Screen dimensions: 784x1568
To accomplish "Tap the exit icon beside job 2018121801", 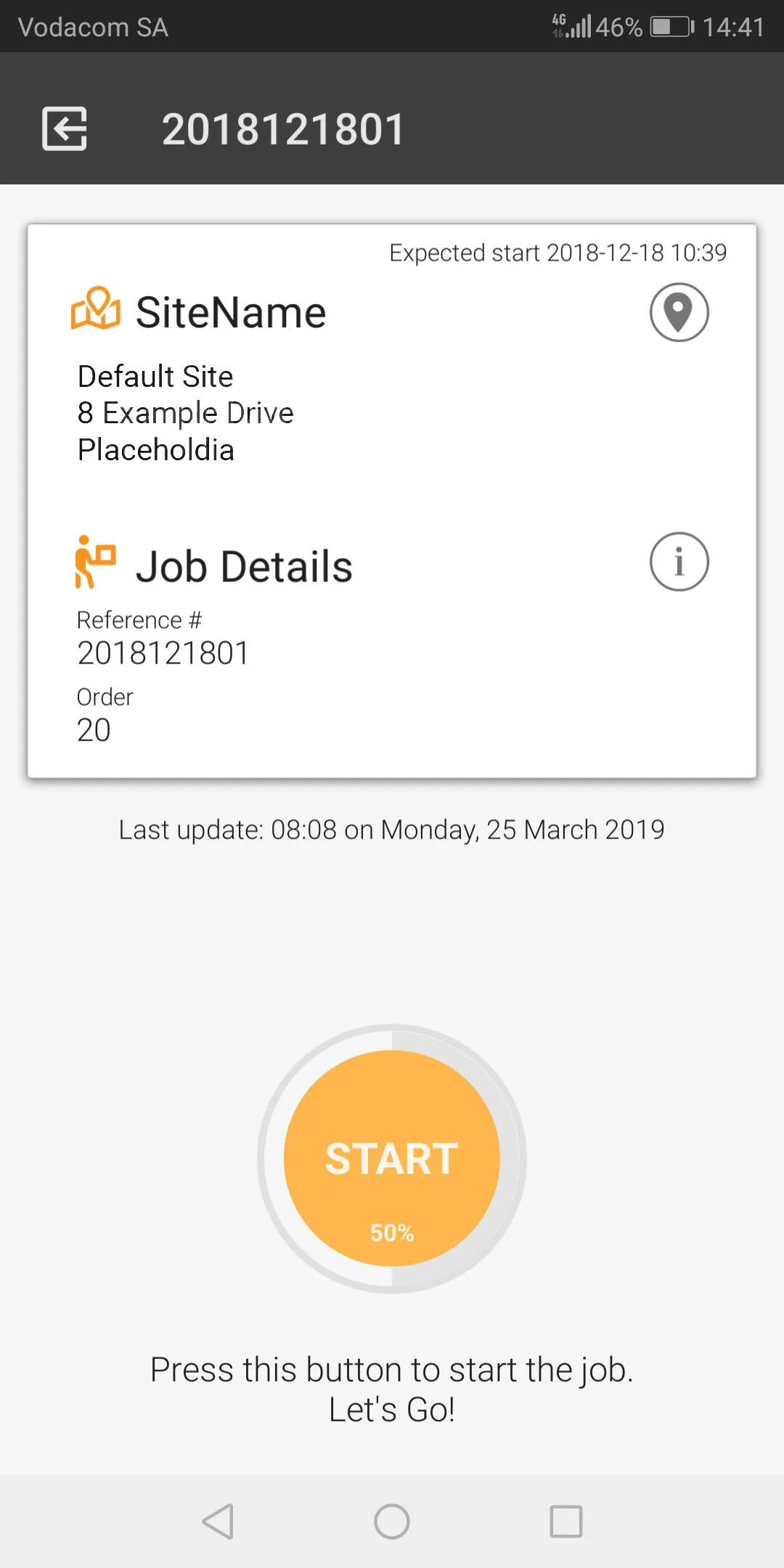I will pyautogui.click(x=65, y=128).
